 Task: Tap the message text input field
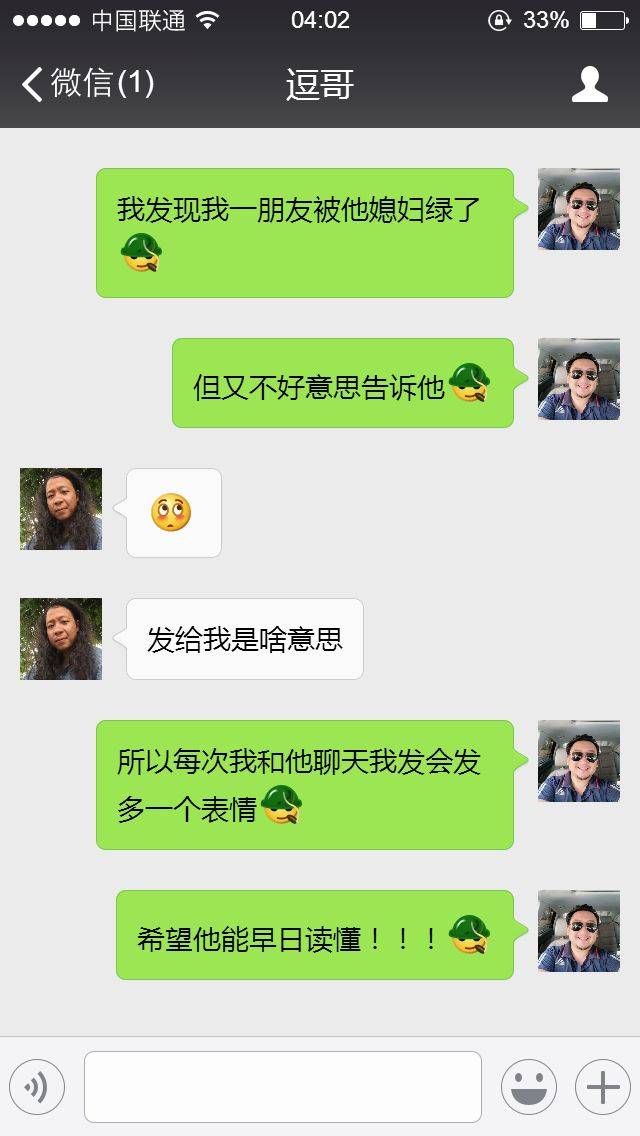282,1086
